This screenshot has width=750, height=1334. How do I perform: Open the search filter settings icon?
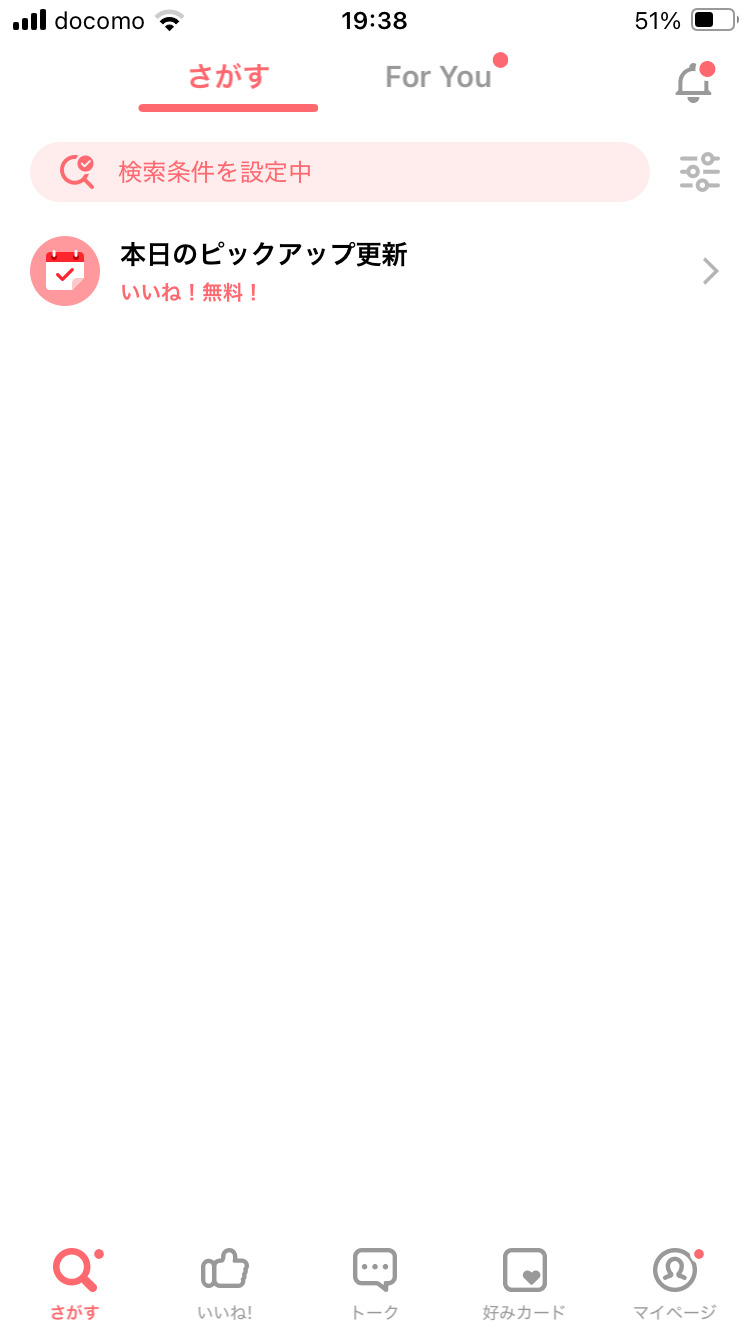[x=700, y=172]
